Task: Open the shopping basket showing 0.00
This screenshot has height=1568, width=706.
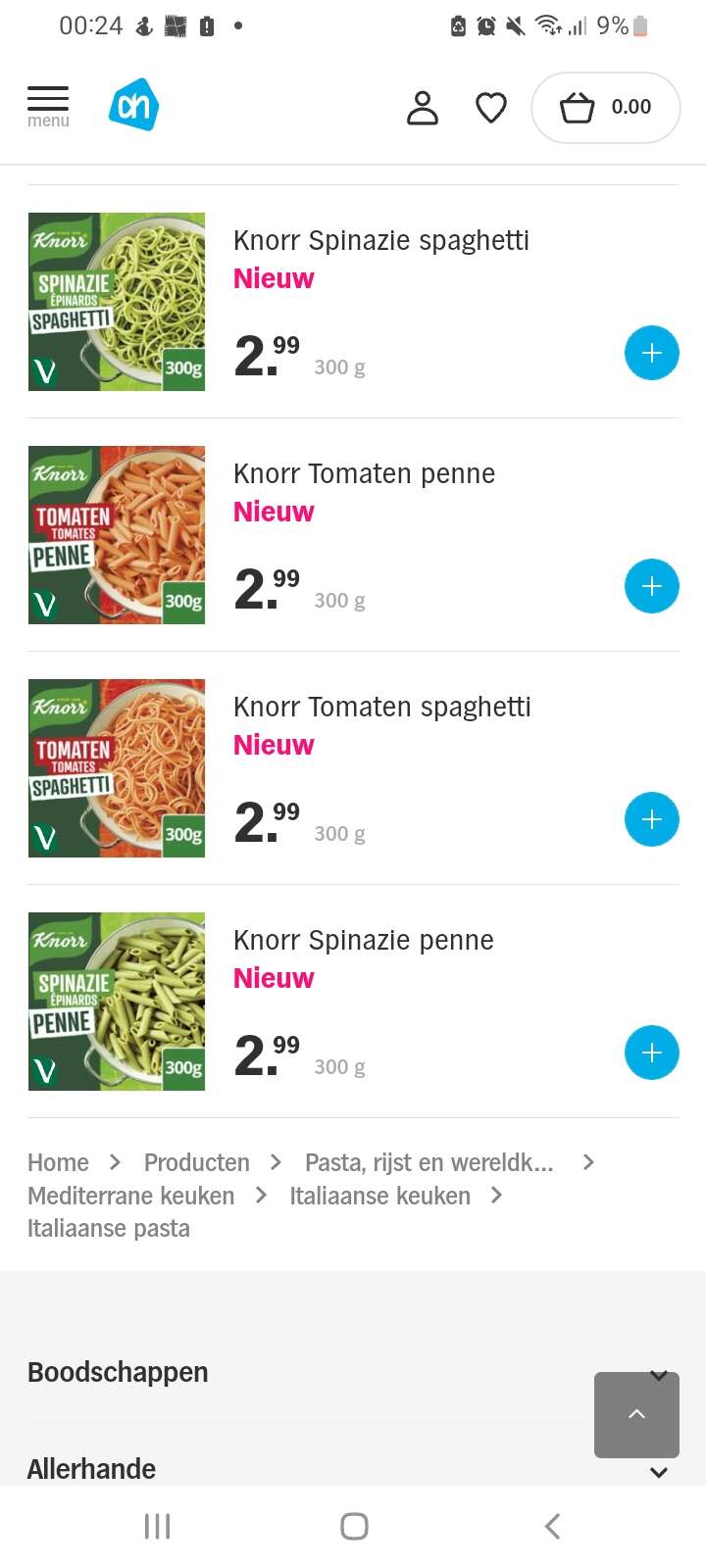Action: [605, 108]
